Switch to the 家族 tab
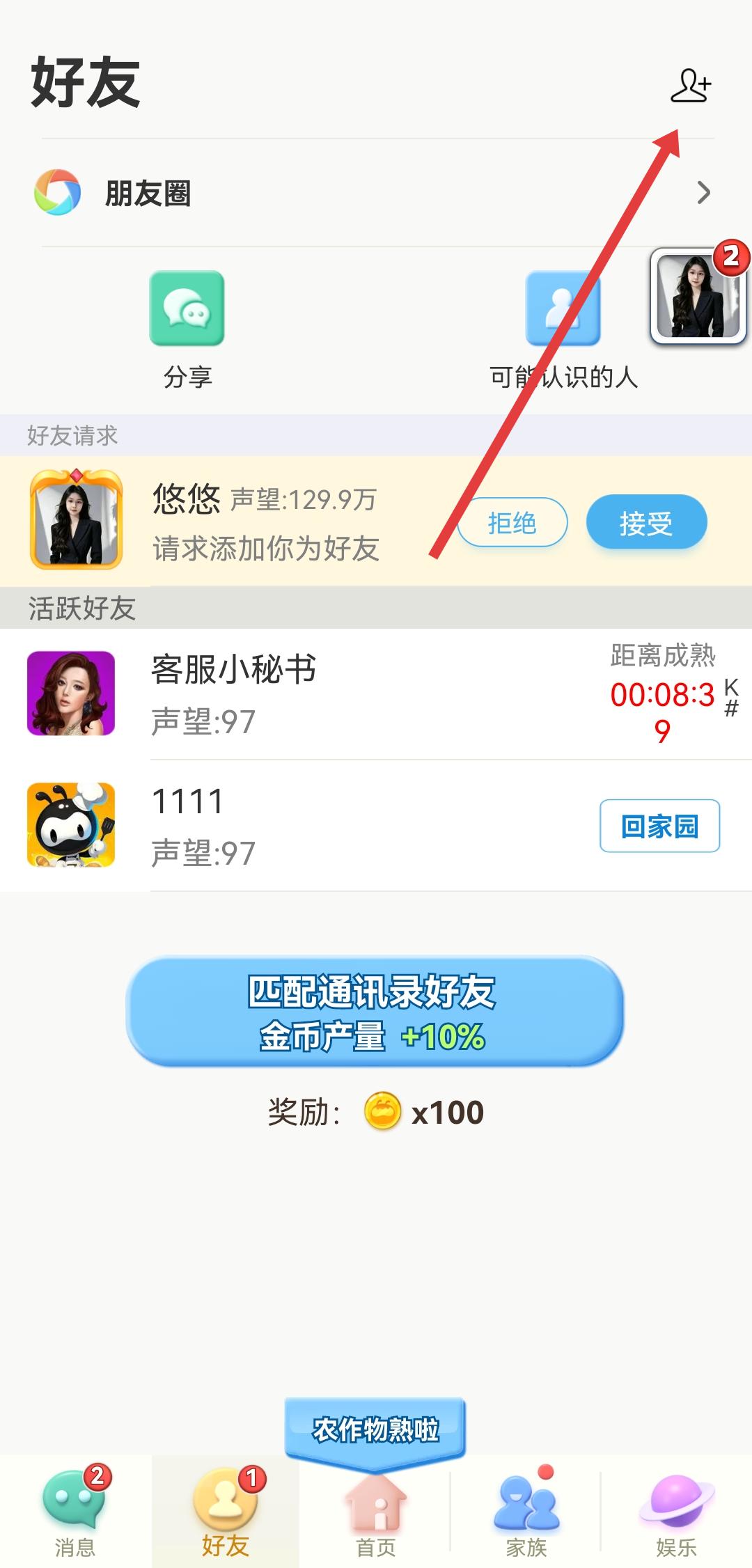Screen dimensions: 752x1568 (x=526, y=1512)
